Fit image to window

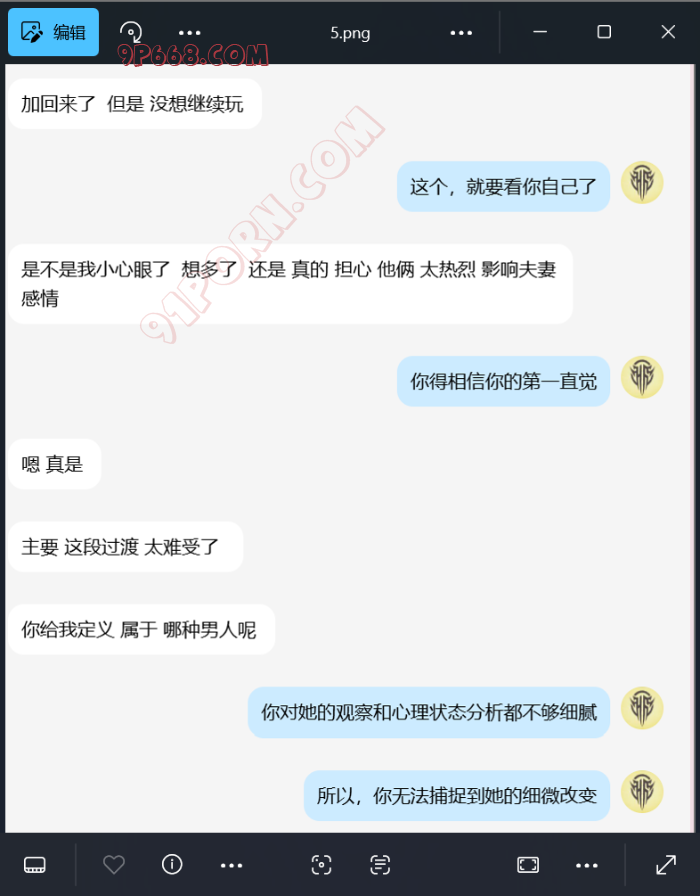(x=528, y=865)
